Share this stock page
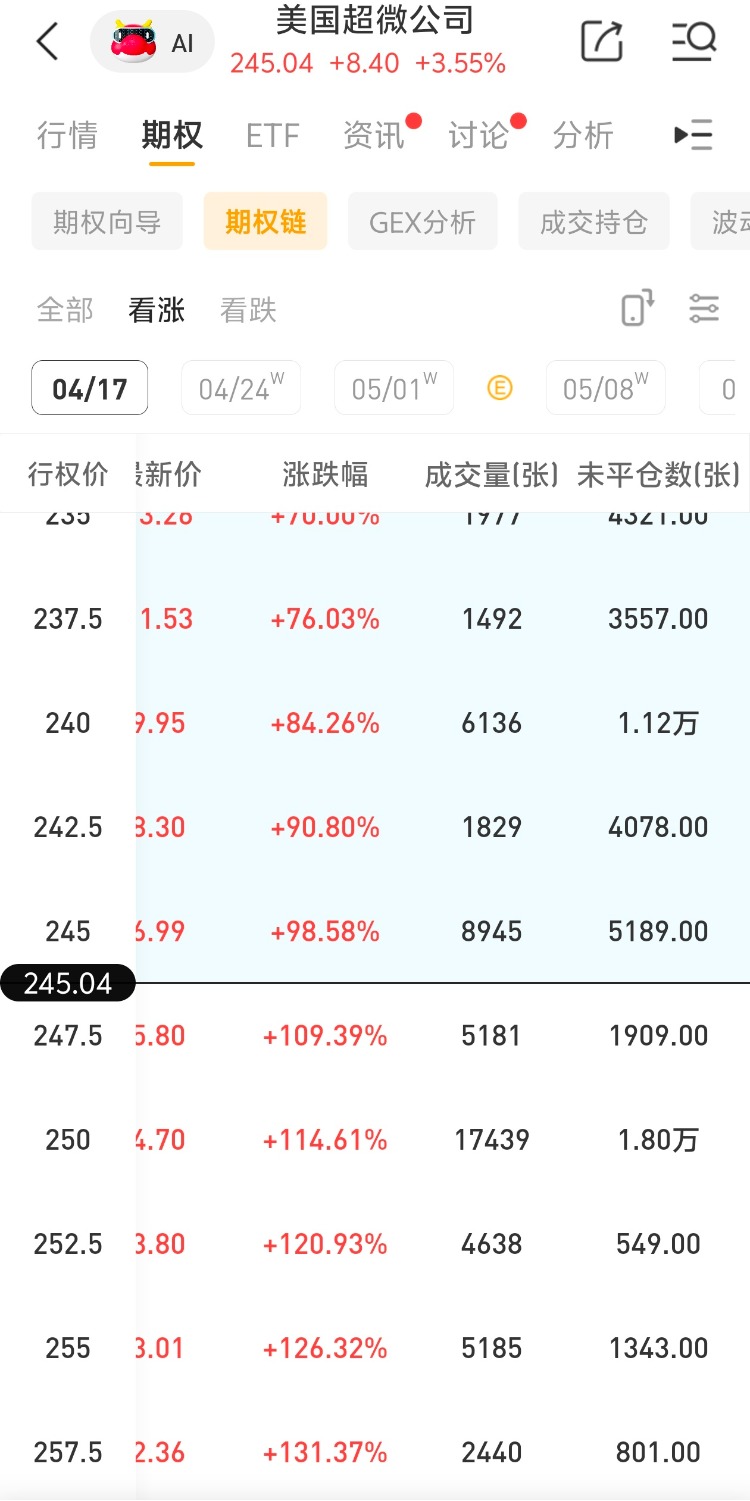The width and height of the screenshot is (750, 1501). tap(602, 41)
